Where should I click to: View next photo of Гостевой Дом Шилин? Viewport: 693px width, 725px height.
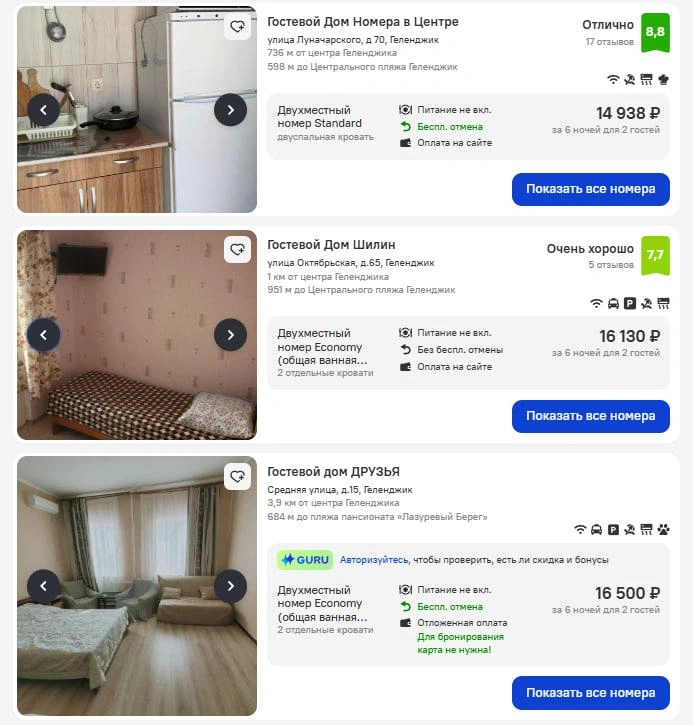[x=230, y=334]
